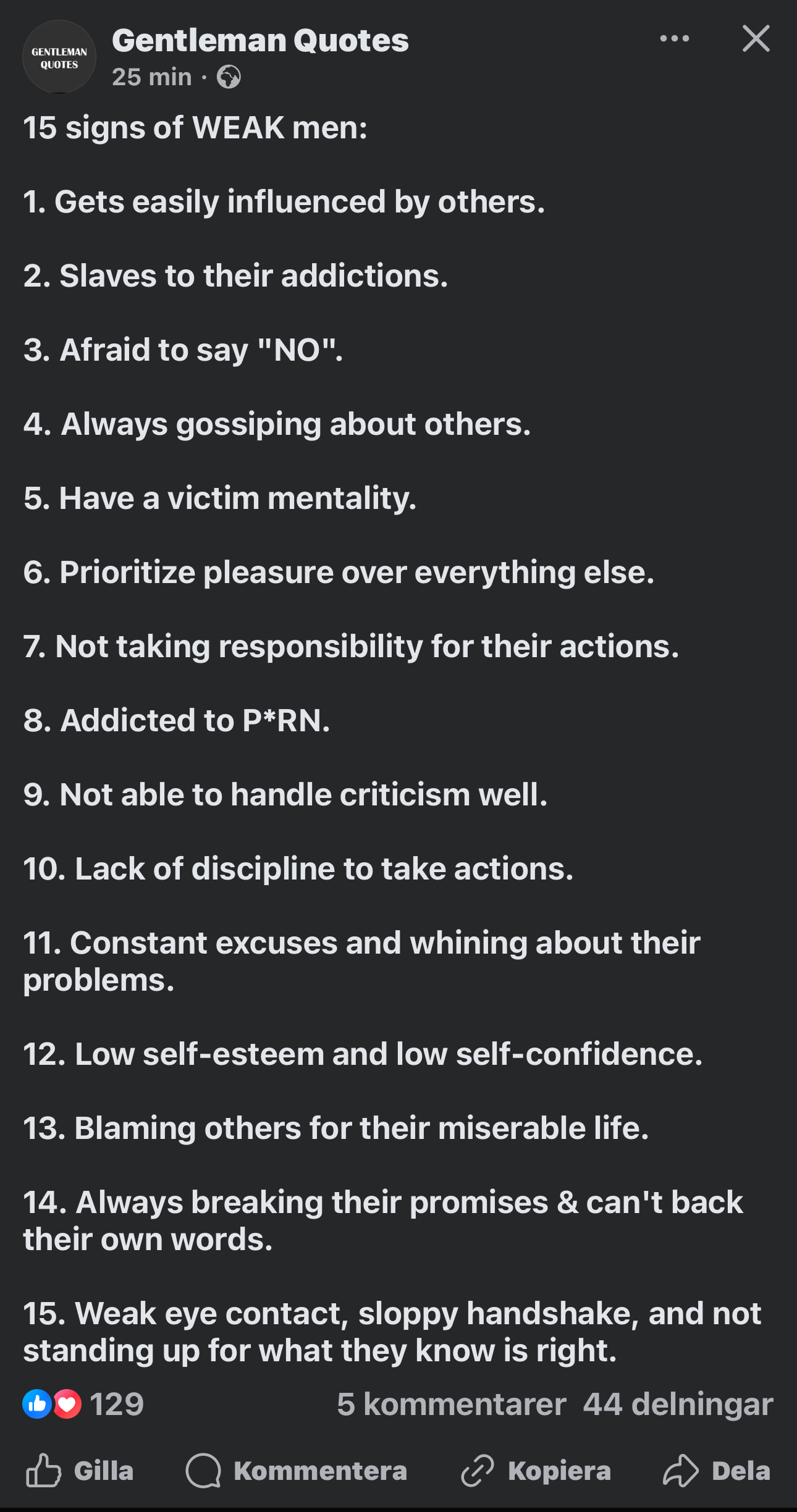Open the three-dot post options menu
This screenshot has height=1512, width=797.
[x=674, y=39]
